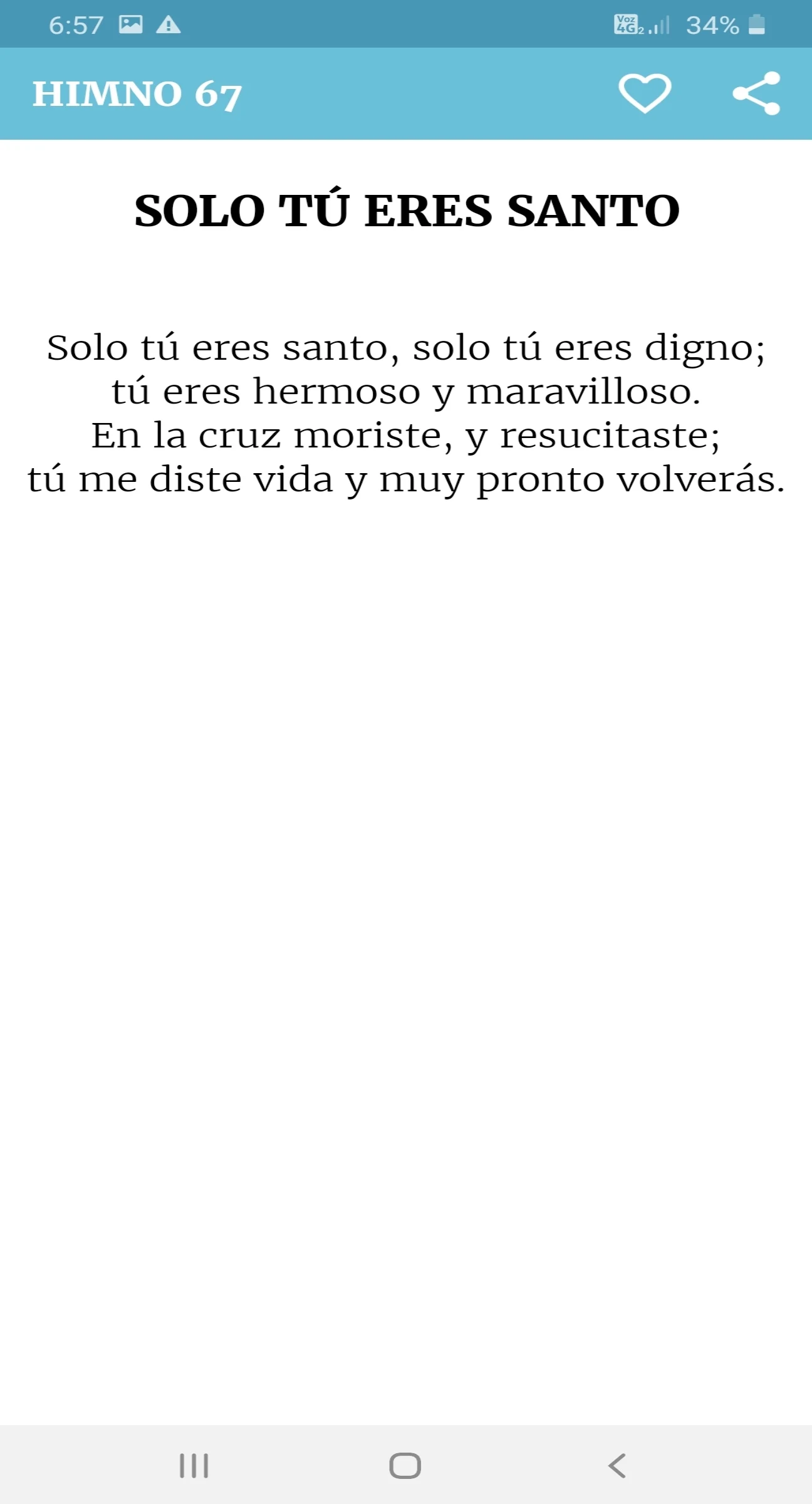This screenshot has height=1504, width=812.
Task: Go back using the system back button
Action: (617, 1466)
